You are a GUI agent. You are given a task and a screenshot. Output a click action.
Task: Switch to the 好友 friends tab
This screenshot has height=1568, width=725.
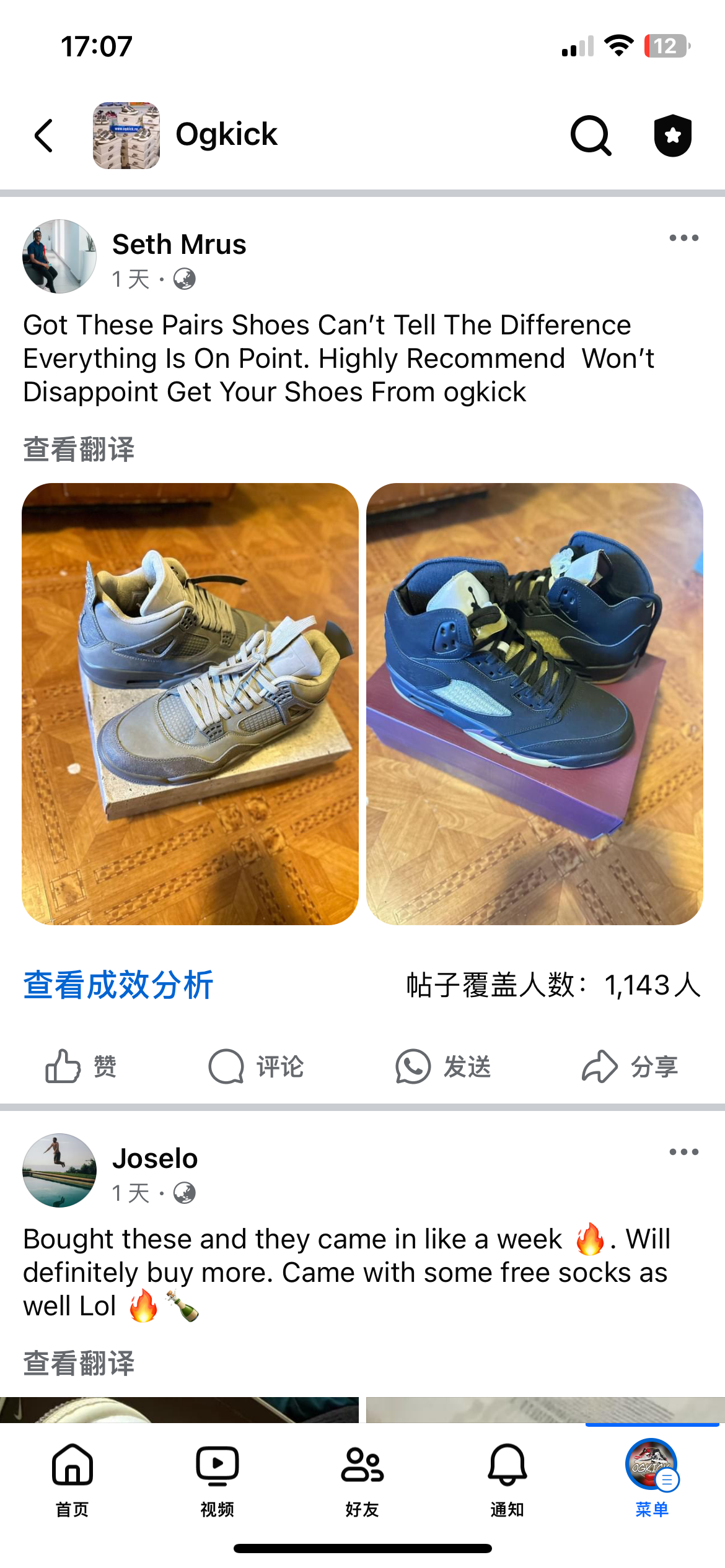362,1479
